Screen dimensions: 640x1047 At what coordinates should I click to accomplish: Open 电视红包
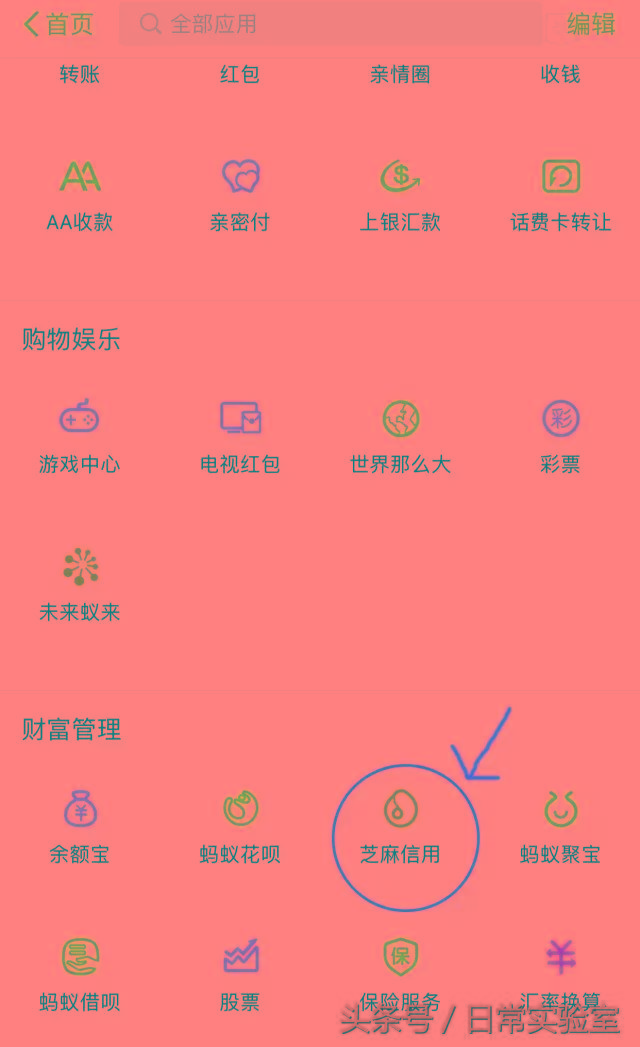pyautogui.click(x=240, y=436)
